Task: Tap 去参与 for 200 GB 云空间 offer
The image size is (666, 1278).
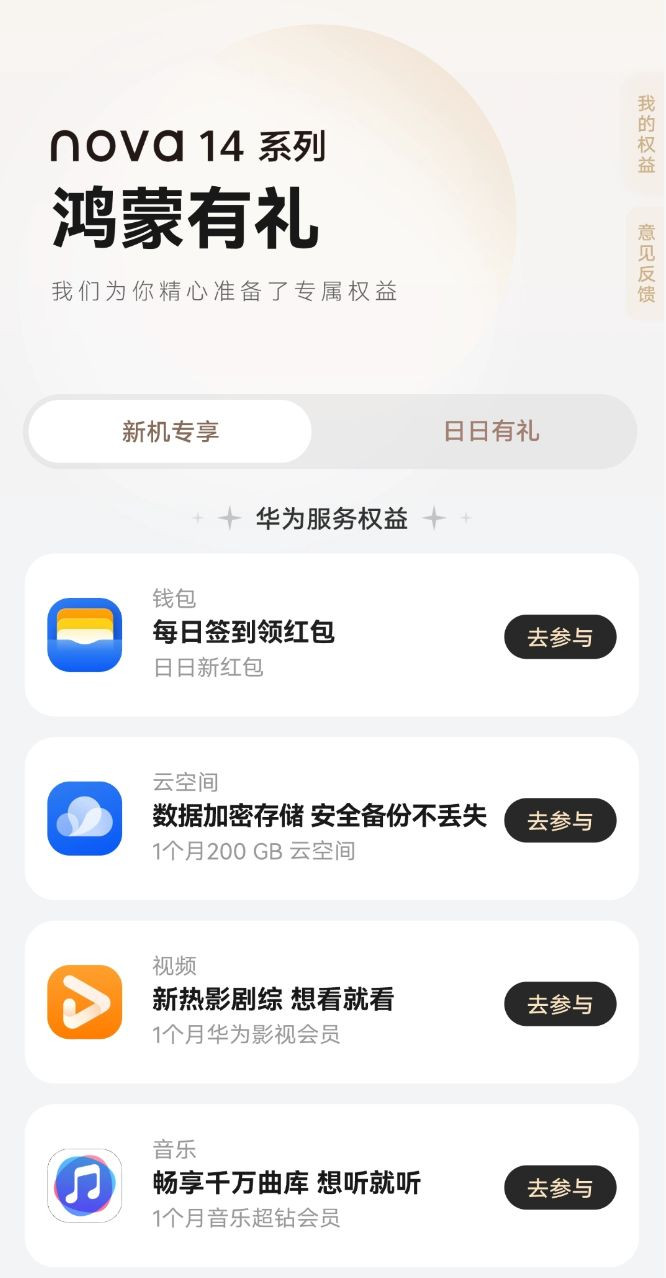Action: coord(560,821)
